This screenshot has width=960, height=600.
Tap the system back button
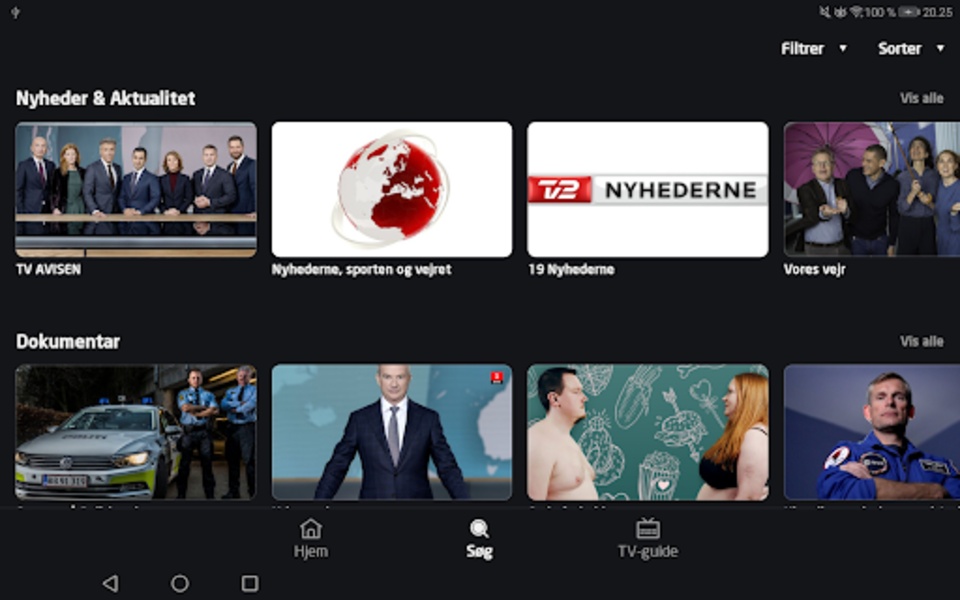[x=110, y=583]
